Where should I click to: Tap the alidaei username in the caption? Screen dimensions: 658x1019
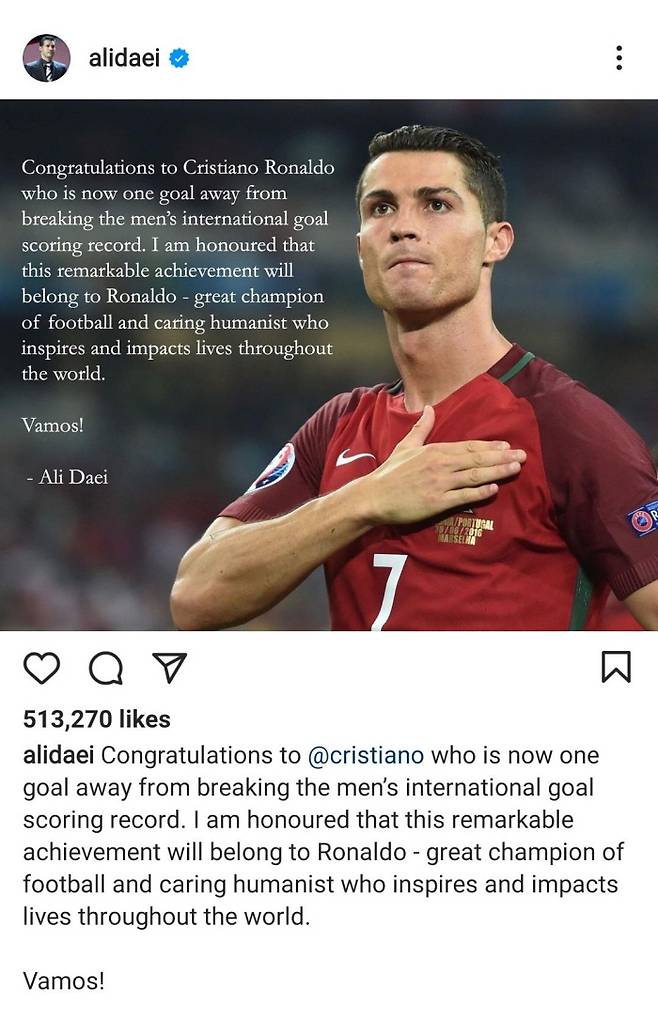(59, 755)
